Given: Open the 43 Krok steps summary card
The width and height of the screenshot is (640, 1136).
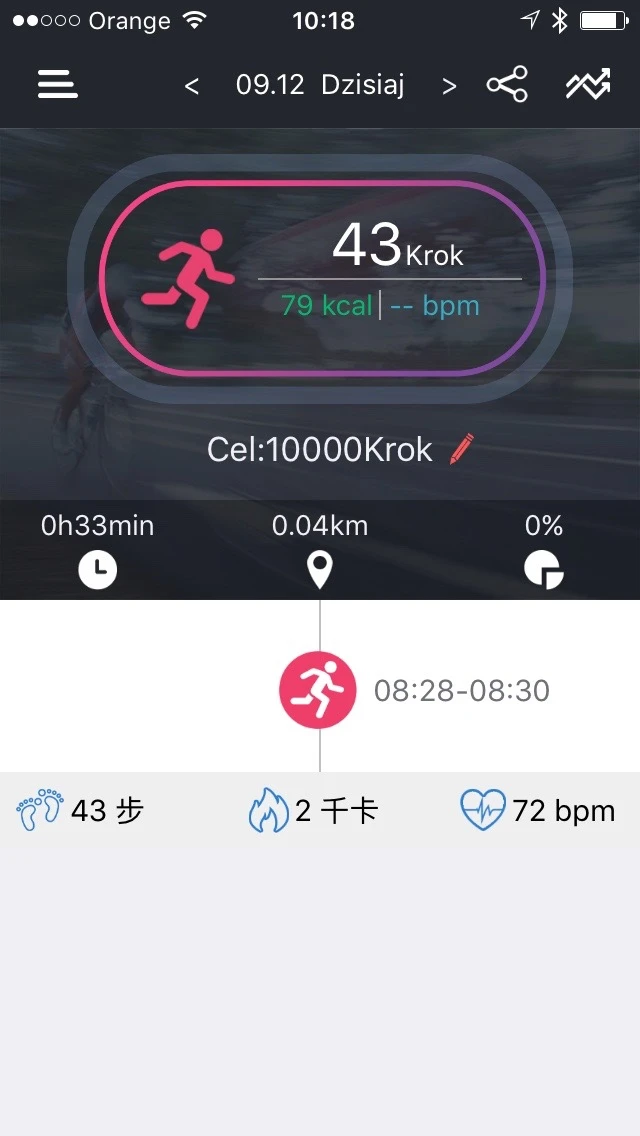Looking at the screenshot, I should 322,276.
